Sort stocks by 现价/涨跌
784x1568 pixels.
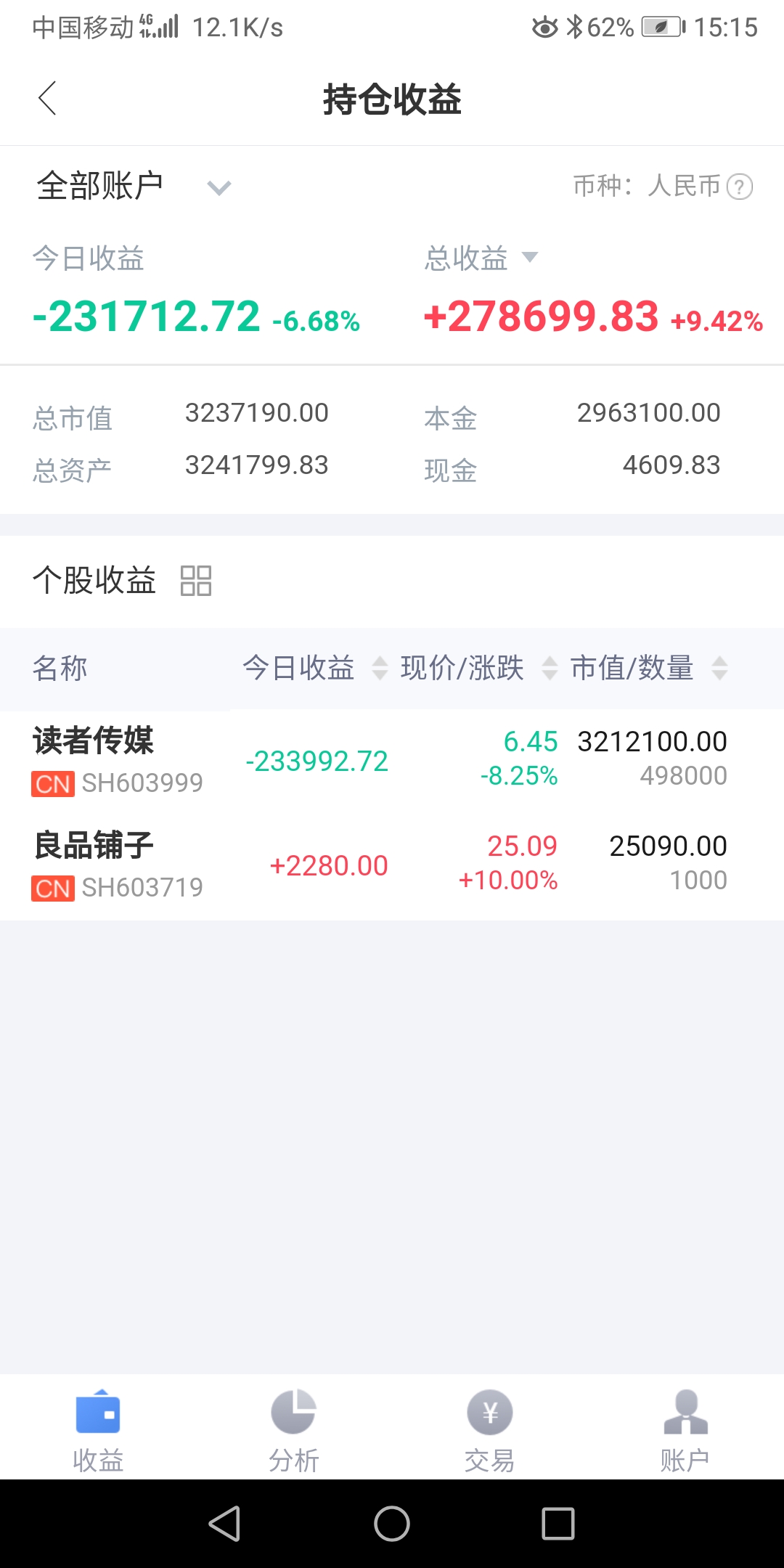click(x=479, y=668)
